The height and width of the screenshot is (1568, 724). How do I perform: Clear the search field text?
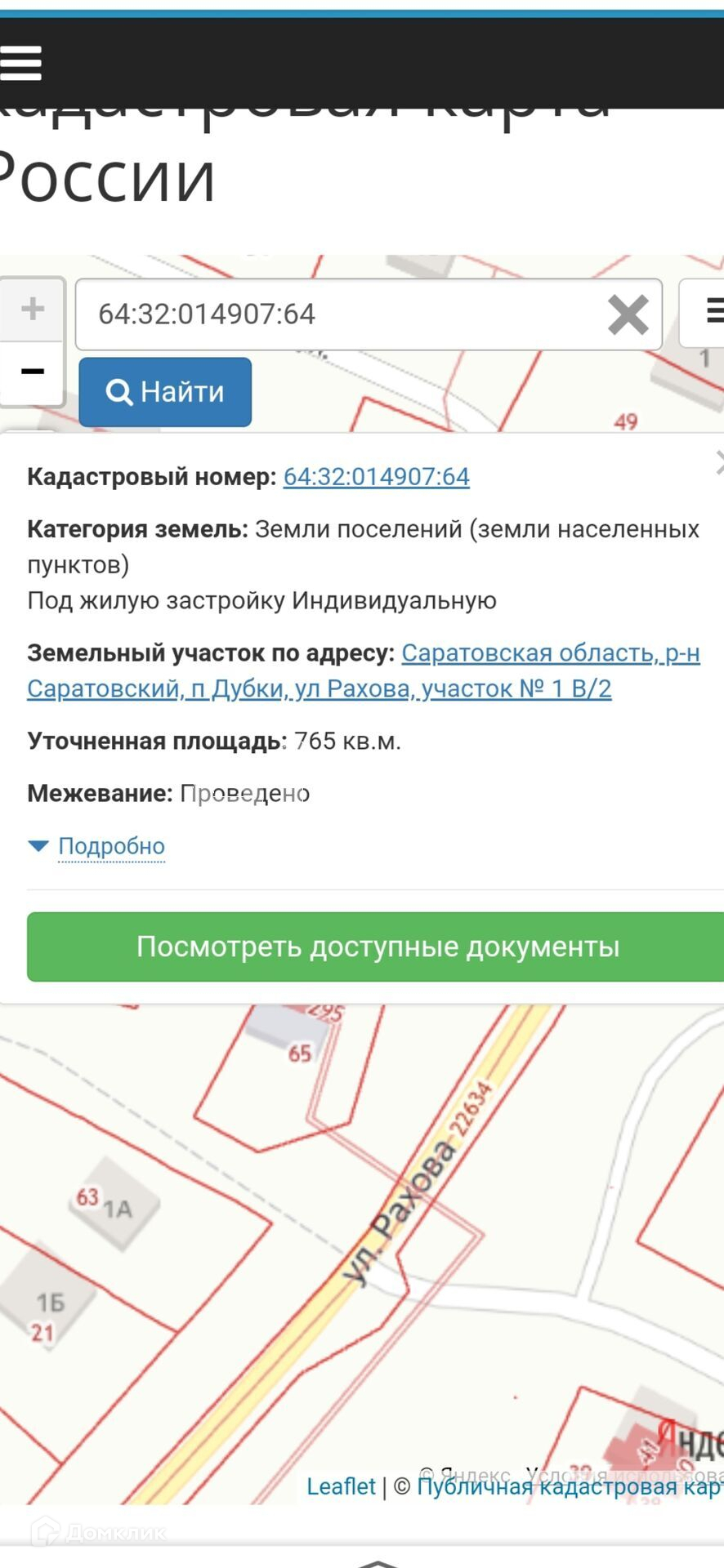click(x=628, y=315)
